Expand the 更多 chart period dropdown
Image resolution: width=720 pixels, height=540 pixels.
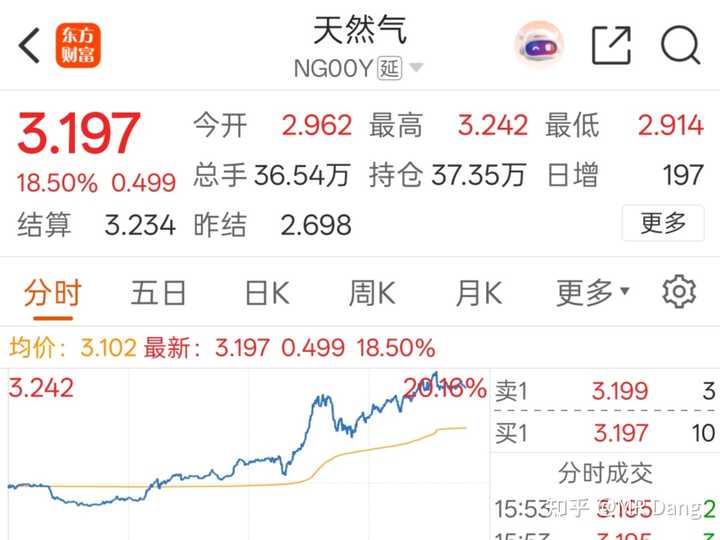click(593, 293)
